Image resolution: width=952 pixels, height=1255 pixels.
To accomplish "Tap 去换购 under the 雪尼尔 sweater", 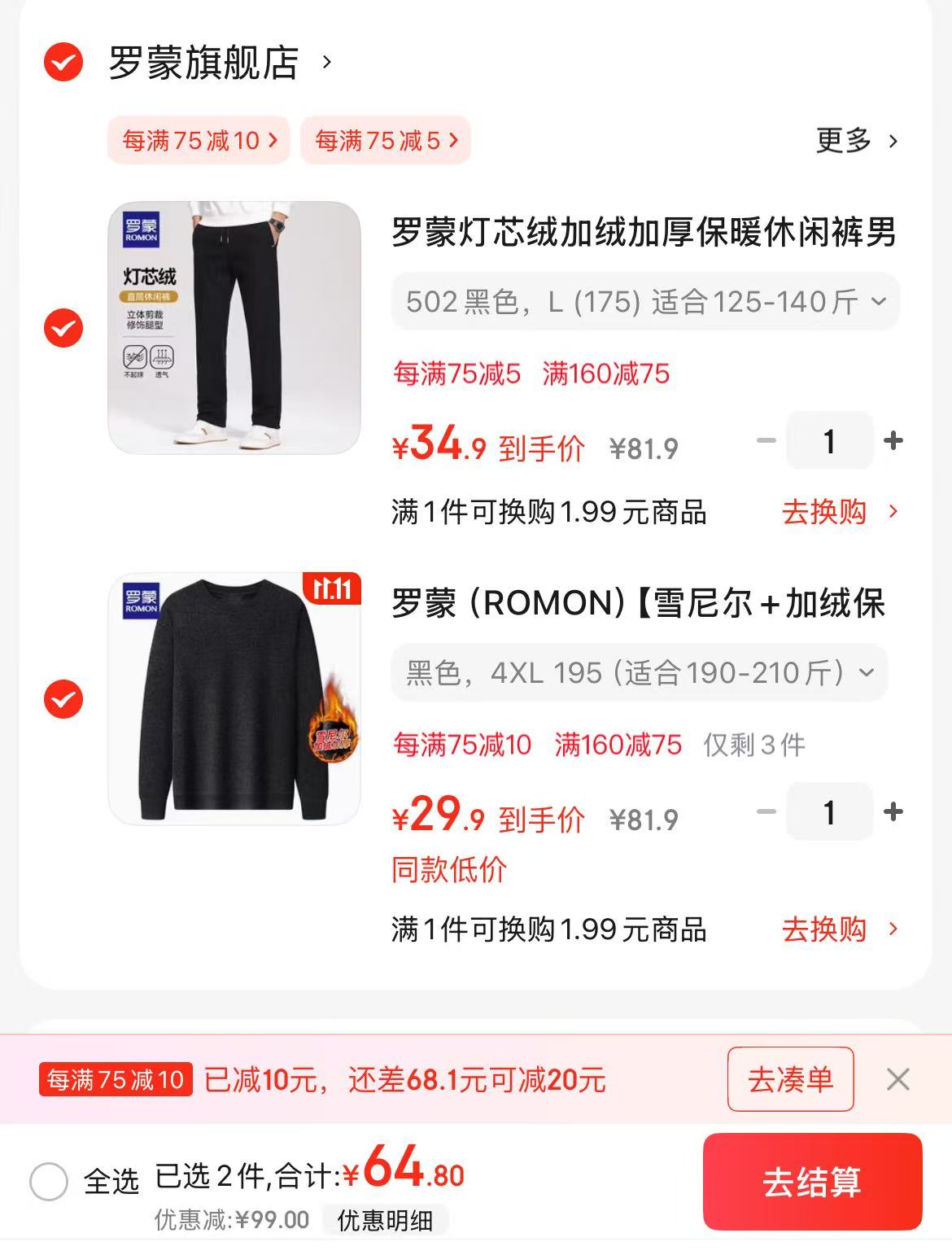I will pos(838,929).
